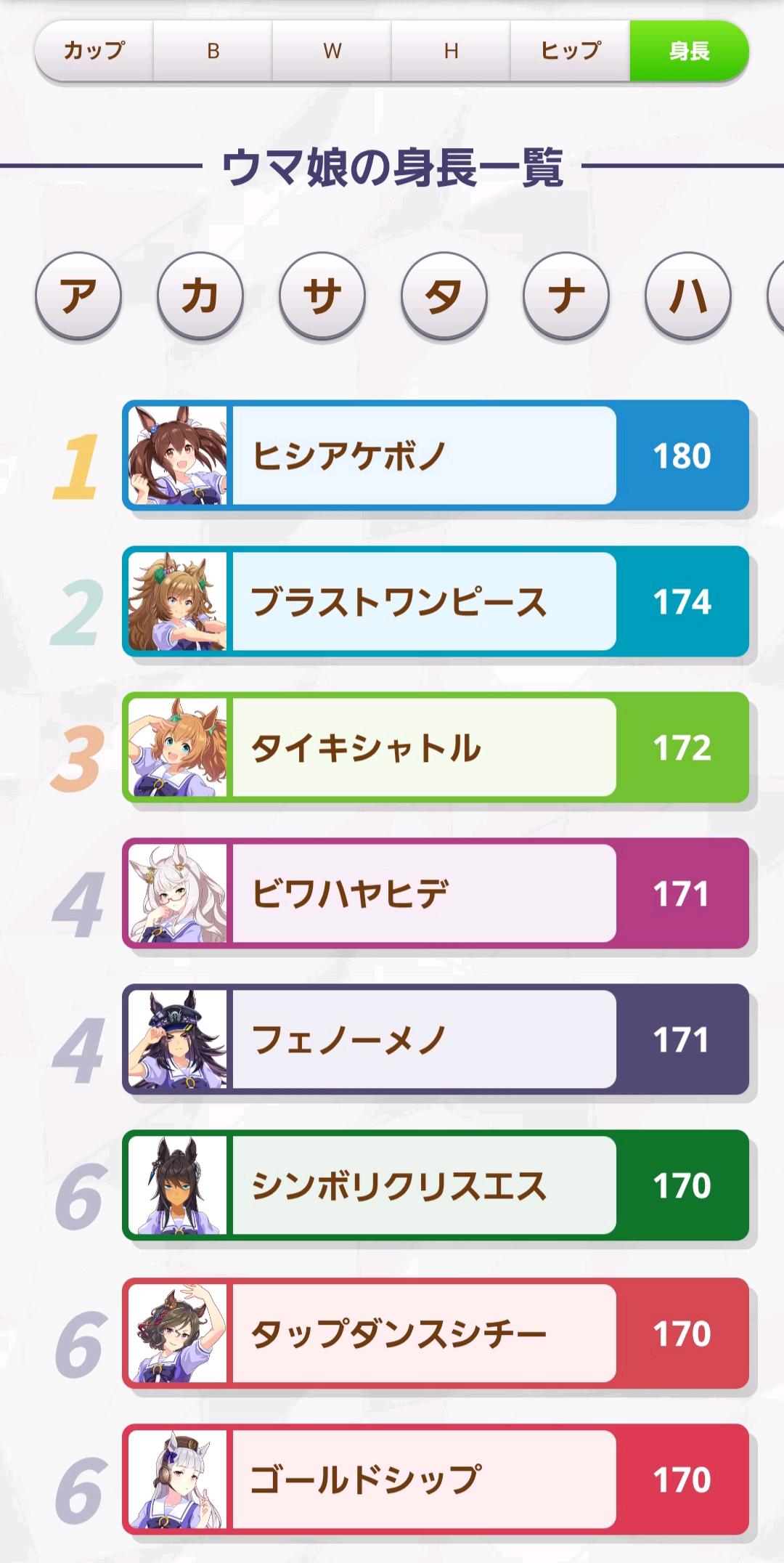Open タップダンスシチー entry

click(436, 1333)
